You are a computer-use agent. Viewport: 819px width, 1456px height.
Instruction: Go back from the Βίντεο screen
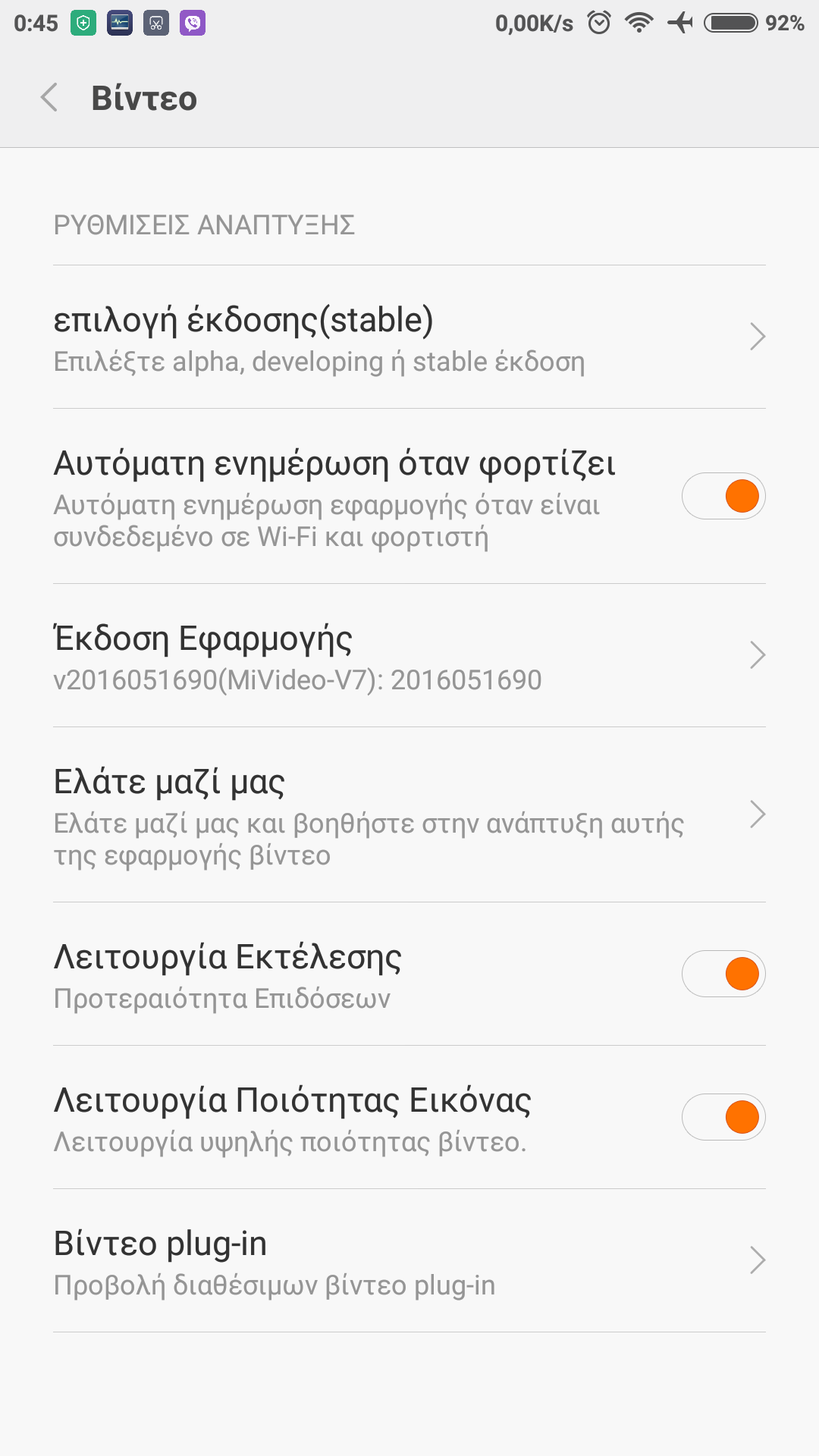click(x=50, y=98)
